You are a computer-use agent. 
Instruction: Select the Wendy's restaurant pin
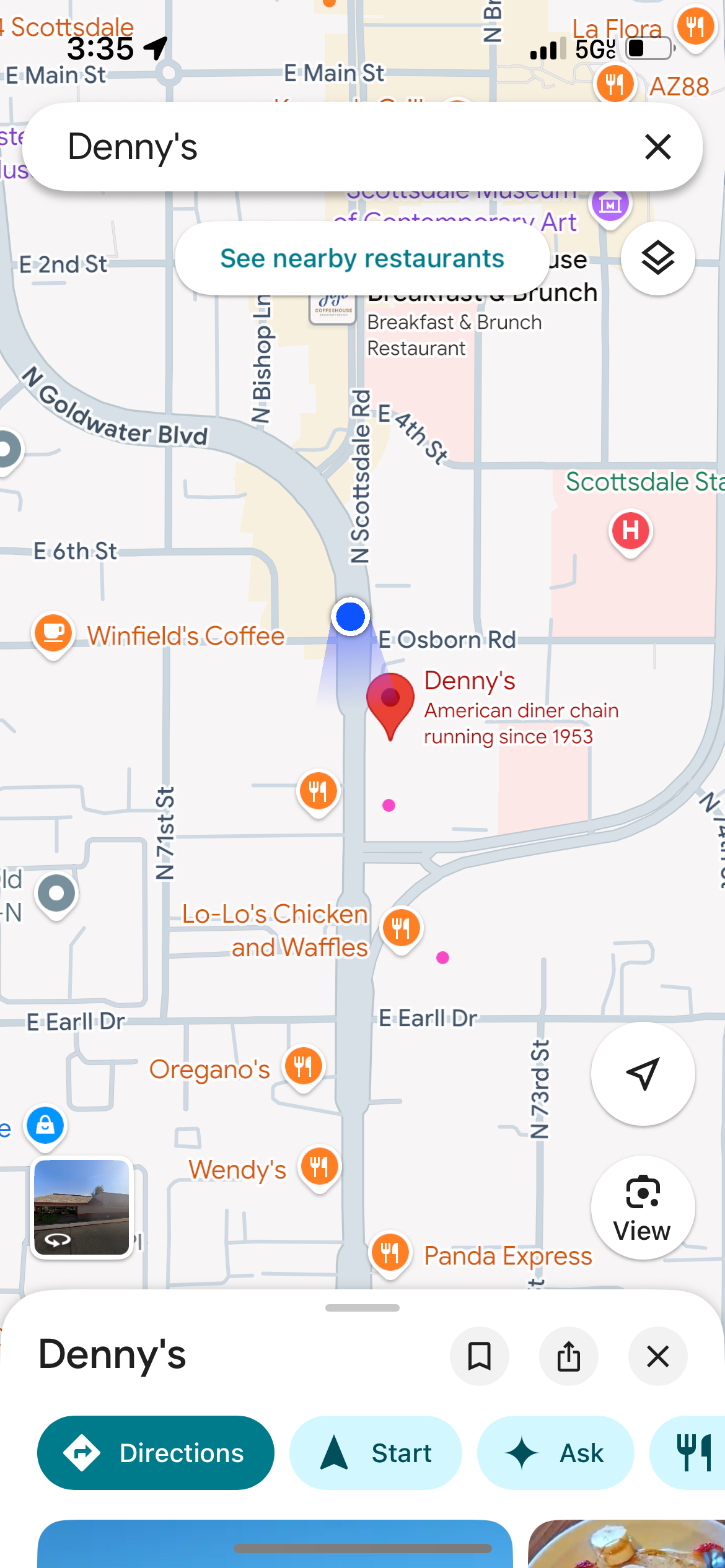click(x=319, y=1167)
